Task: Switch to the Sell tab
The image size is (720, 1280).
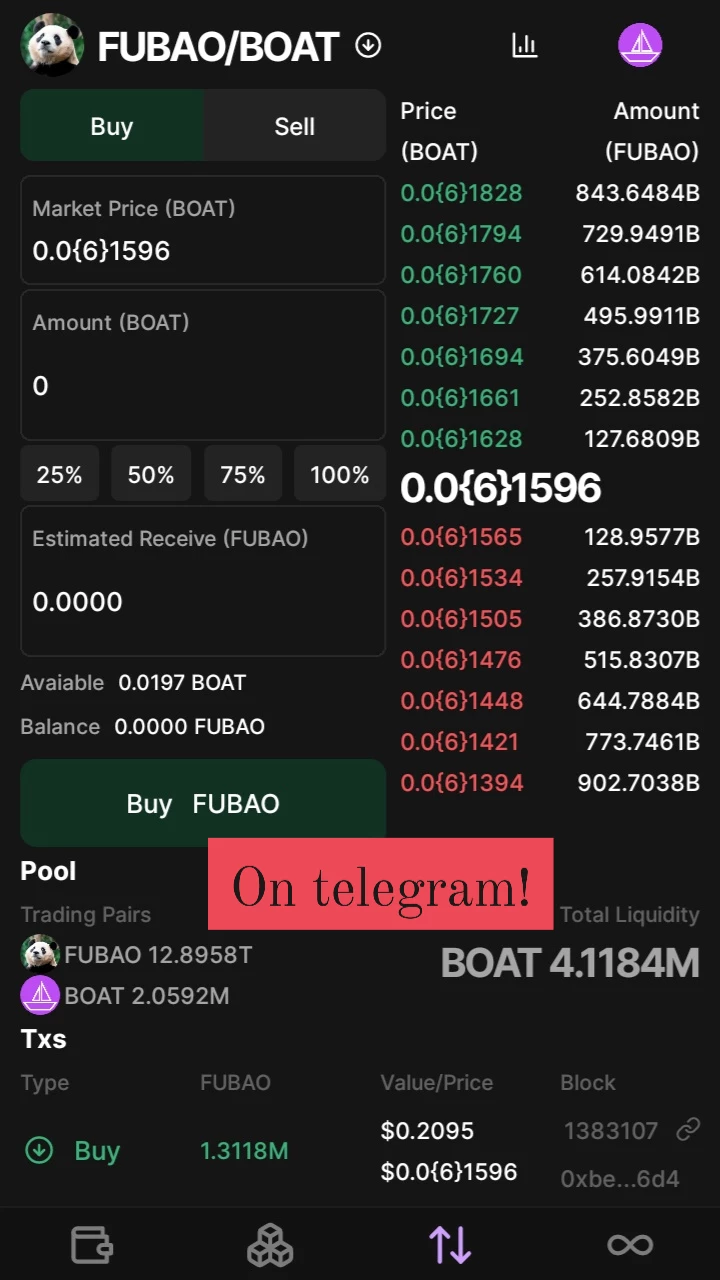Action: (x=294, y=126)
